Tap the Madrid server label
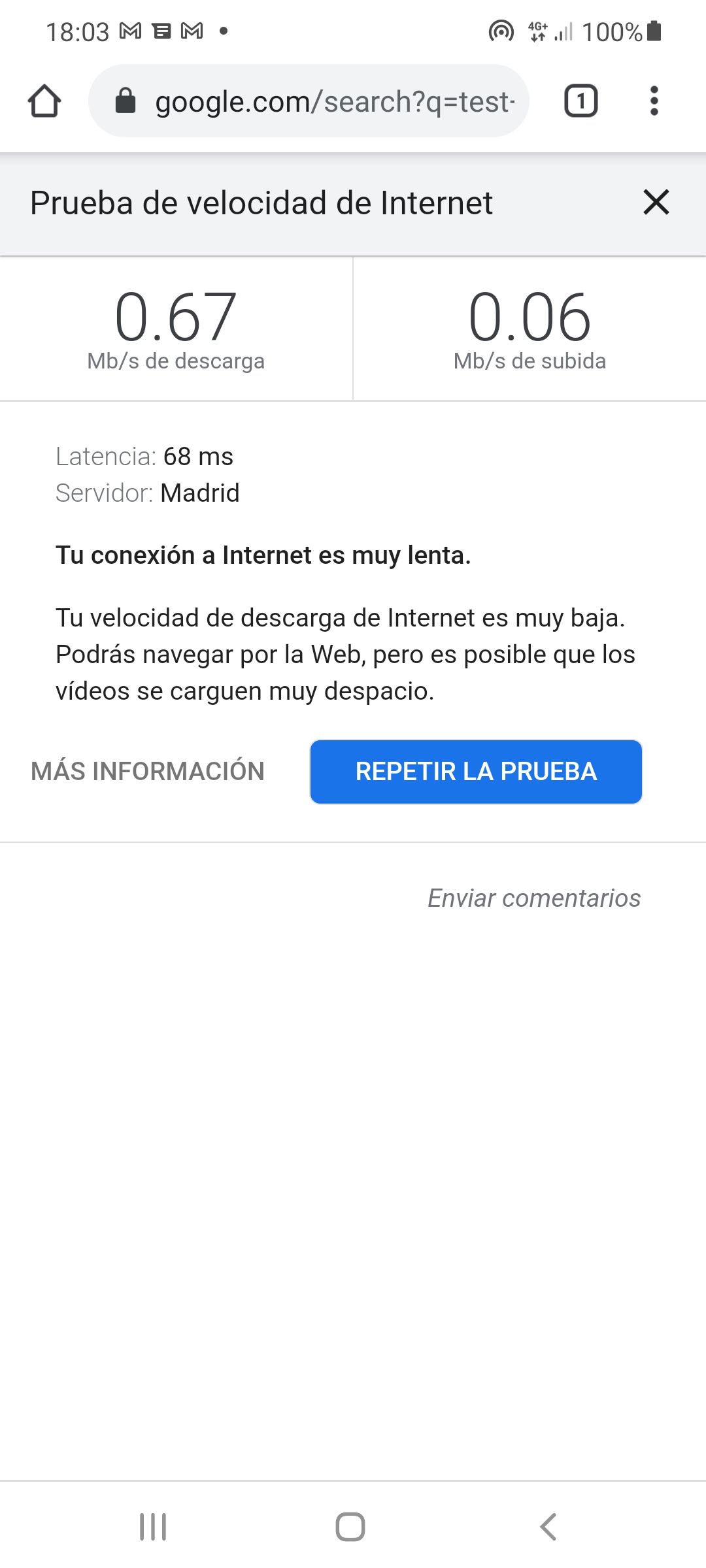Image resolution: width=706 pixels, height=1568 pixels. click(x=201, y=493)
